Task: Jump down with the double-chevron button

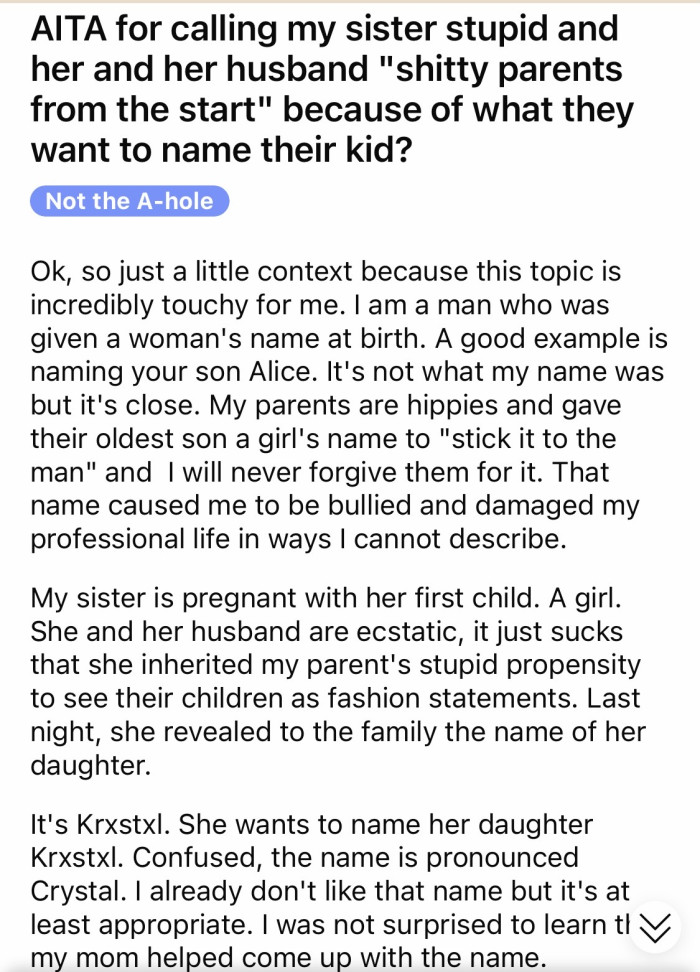Action: click(x=655, y=927)
